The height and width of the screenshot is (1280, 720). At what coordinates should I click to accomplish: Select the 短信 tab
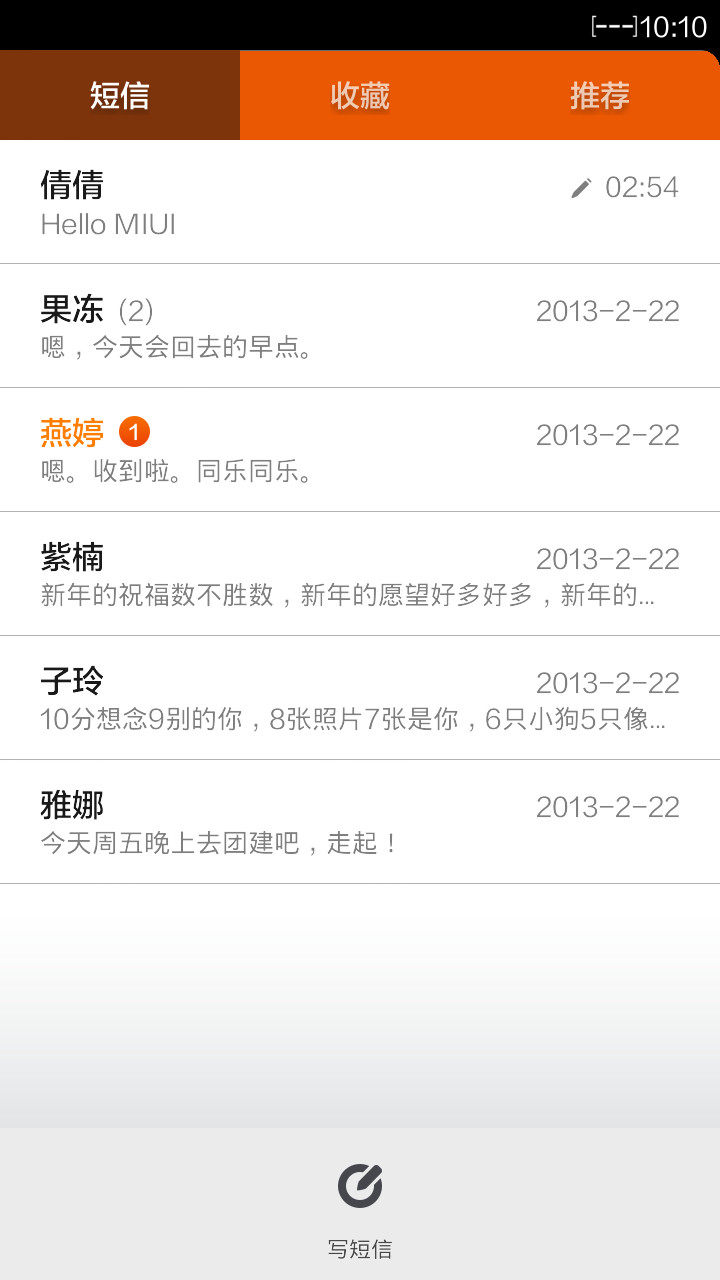pyautogui.click(x=120, y=95)
